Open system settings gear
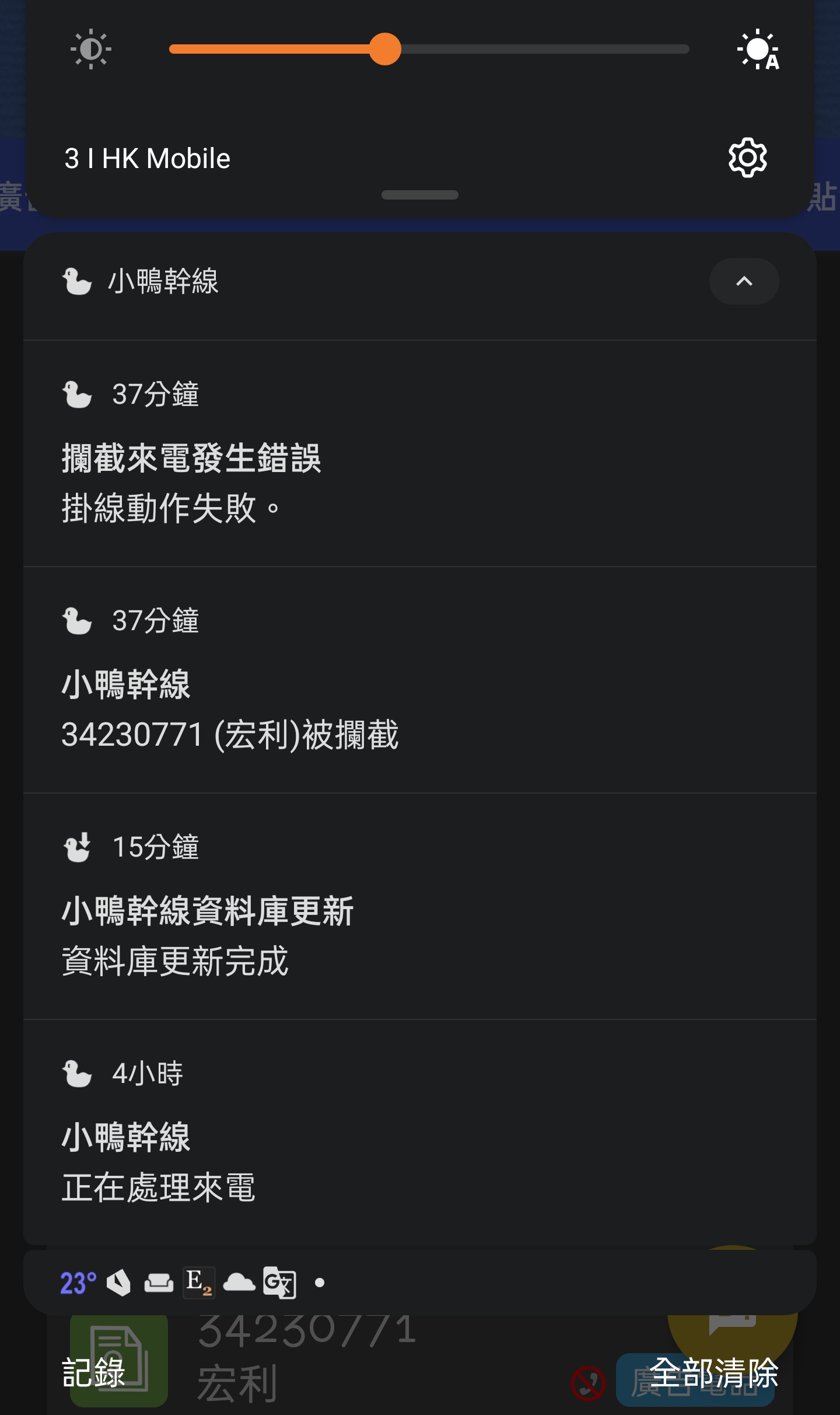The width and height of the screenshot is (840, 1415). [x=747, y=158]
